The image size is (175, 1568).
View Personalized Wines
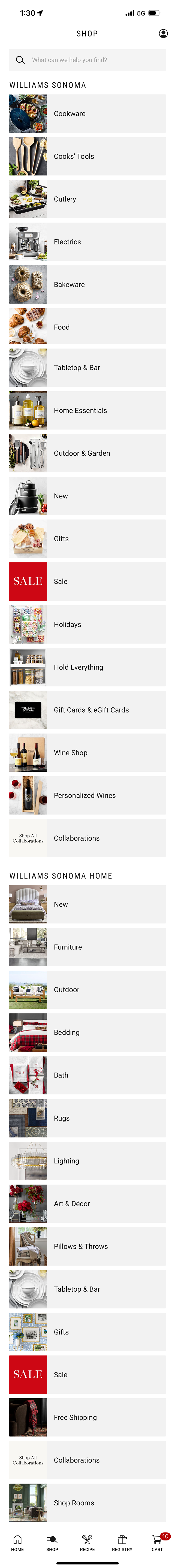click(x=87, y=795)
